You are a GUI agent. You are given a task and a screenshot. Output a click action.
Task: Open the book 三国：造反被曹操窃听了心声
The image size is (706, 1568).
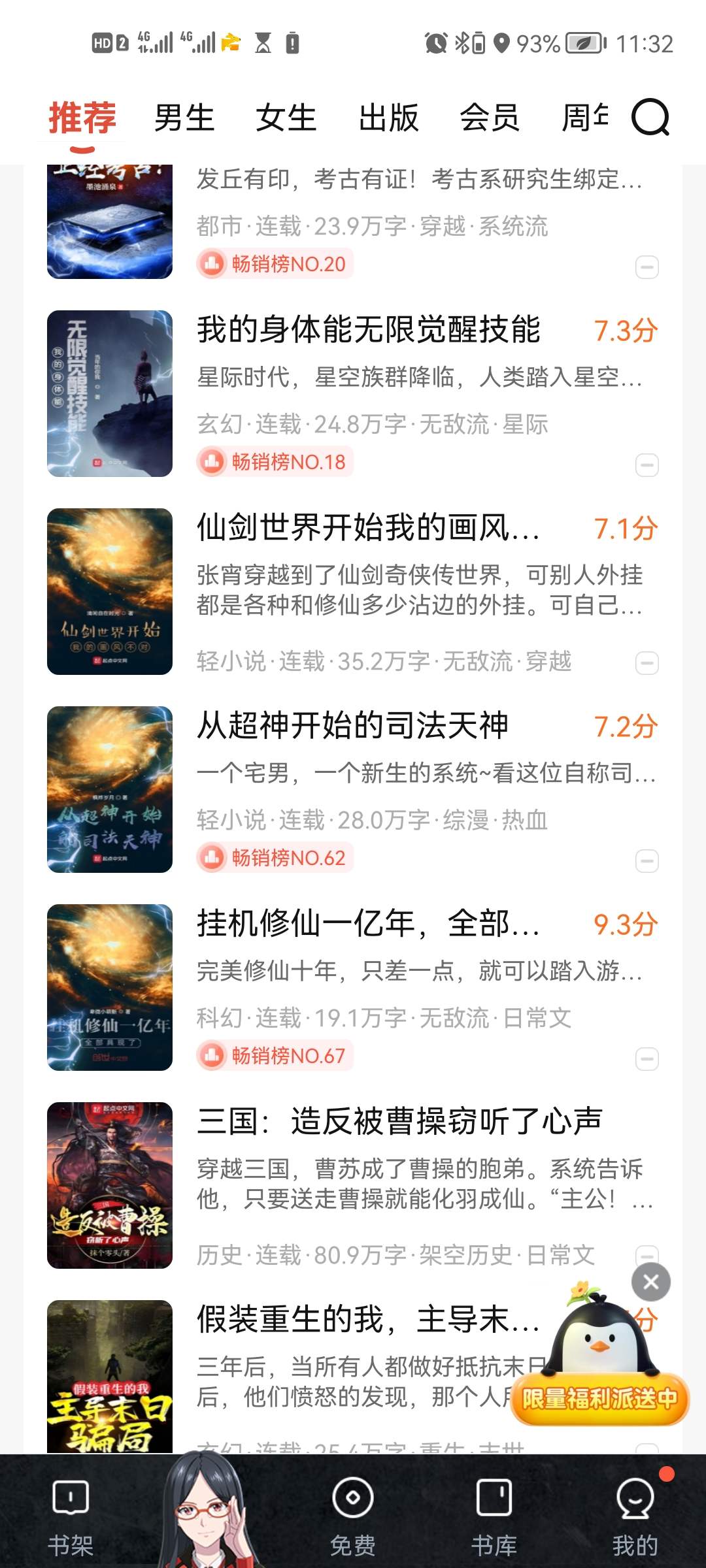(x=399, y=1121)
